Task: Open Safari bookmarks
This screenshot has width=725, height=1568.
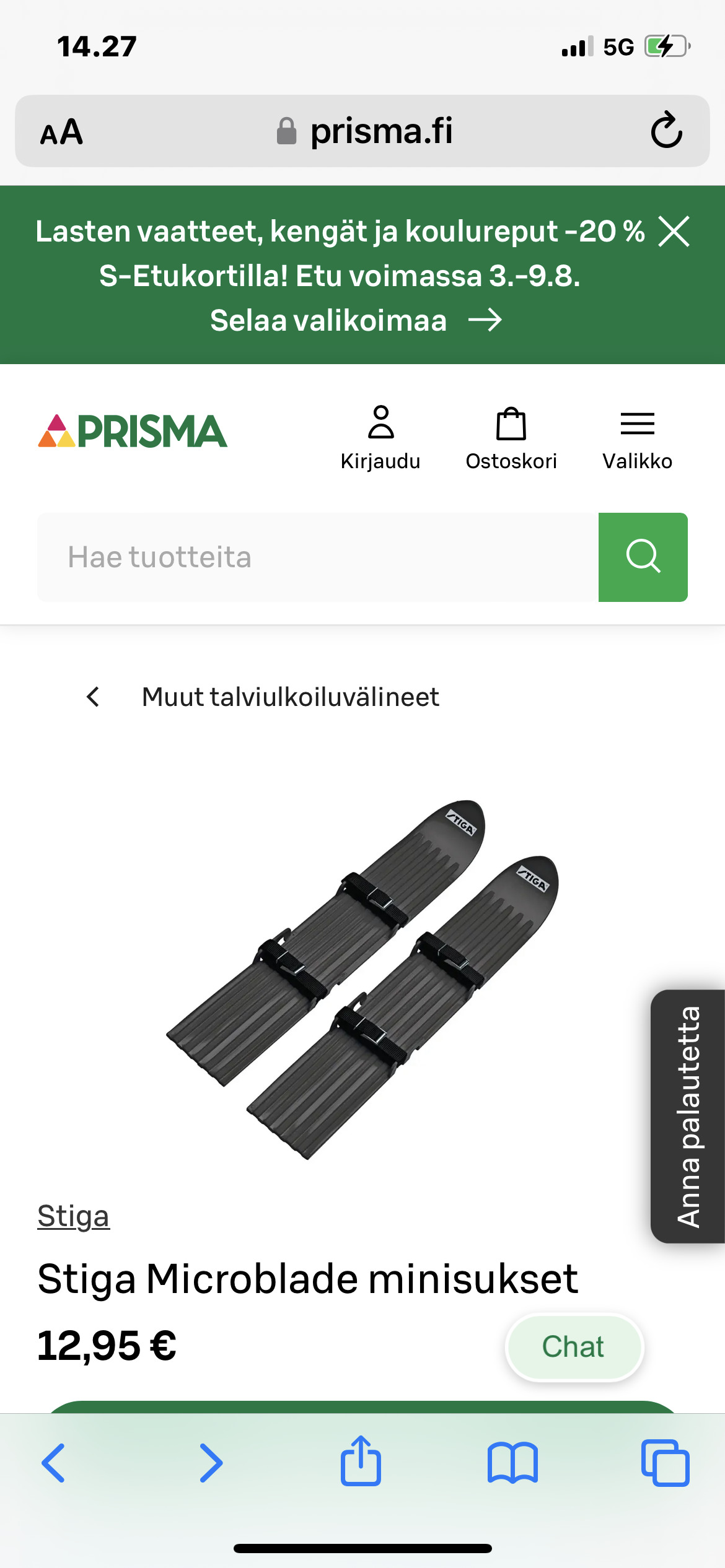Action: (512, 1462)
